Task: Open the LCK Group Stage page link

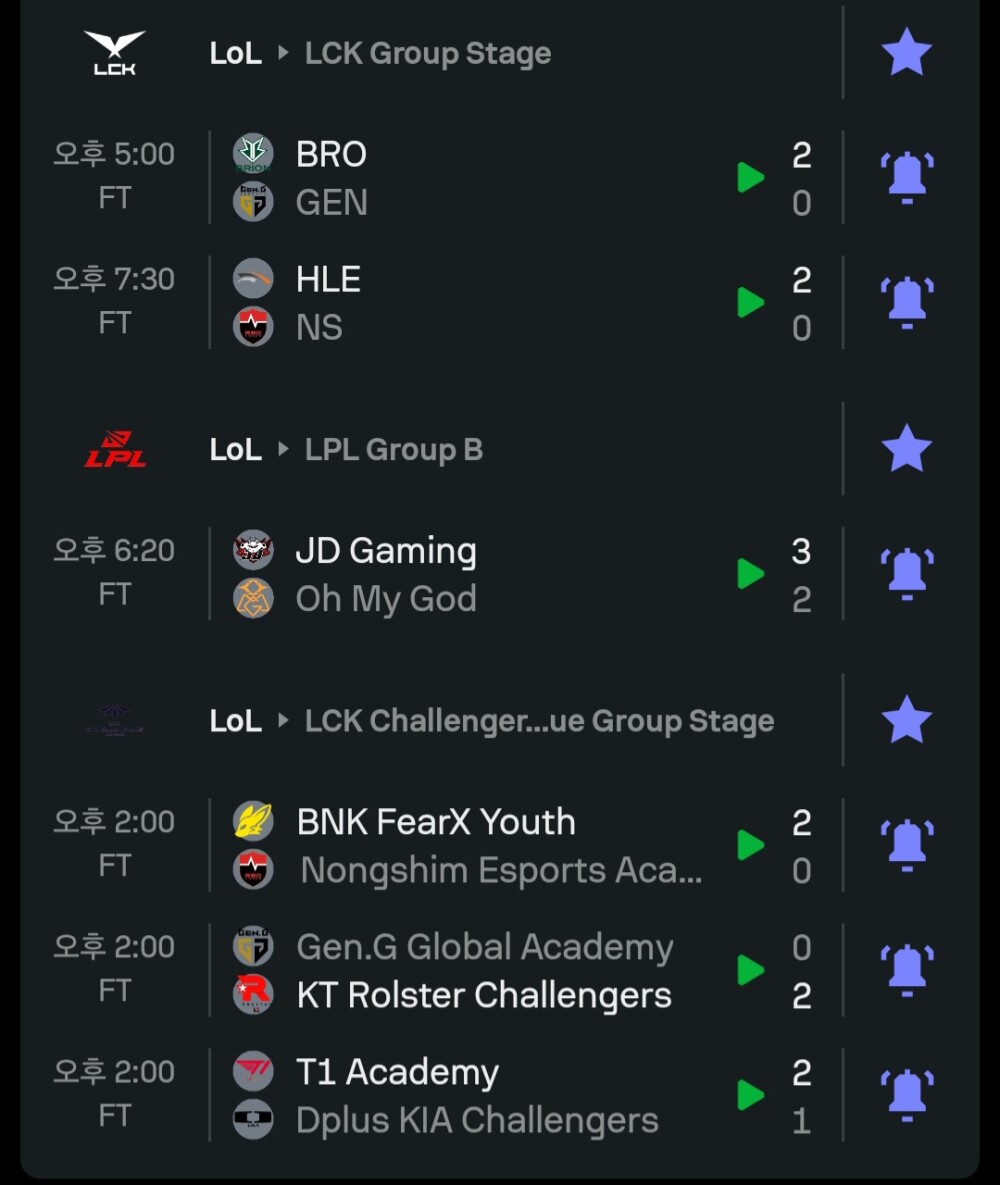Action: coord(427,54)
